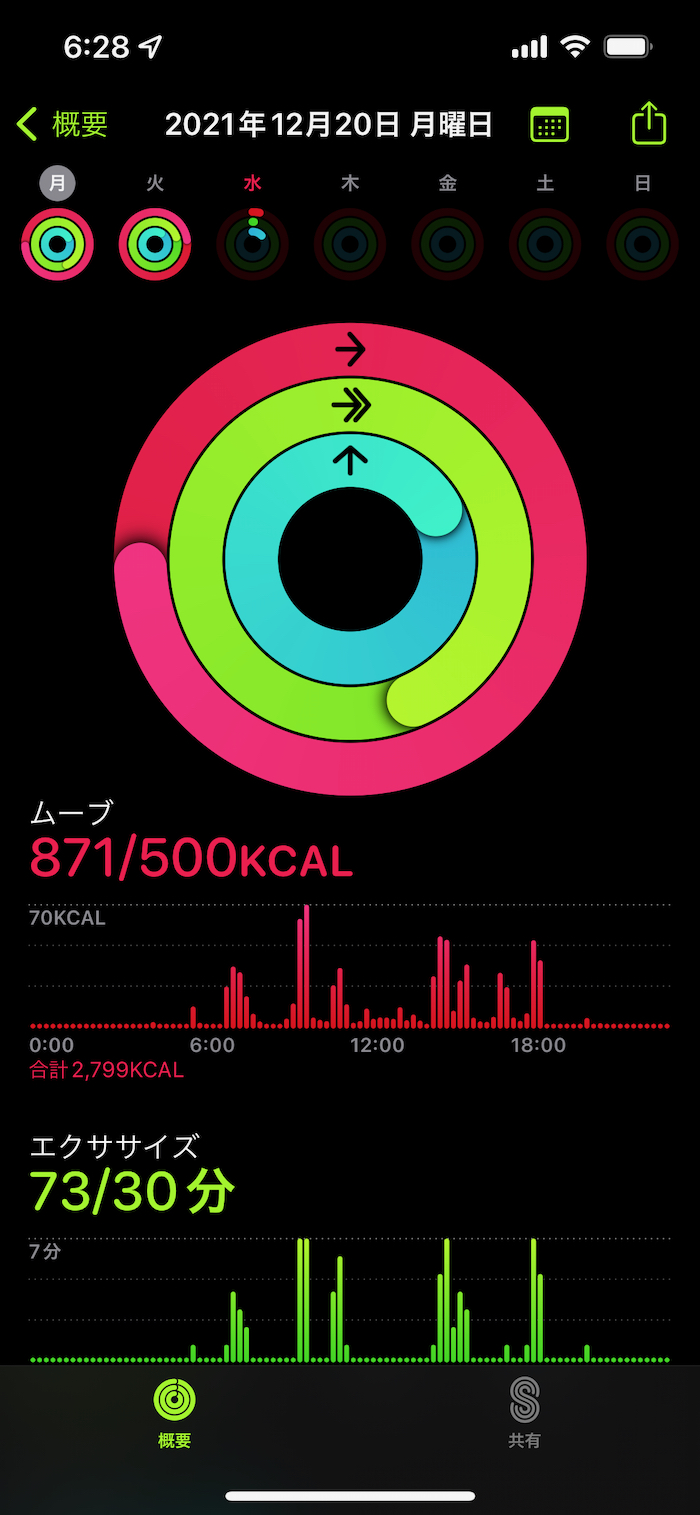This screenshot has width=700, height=1515.
Task: Select Sunday (日) activity rings
Action: click(x=643, y=243)
